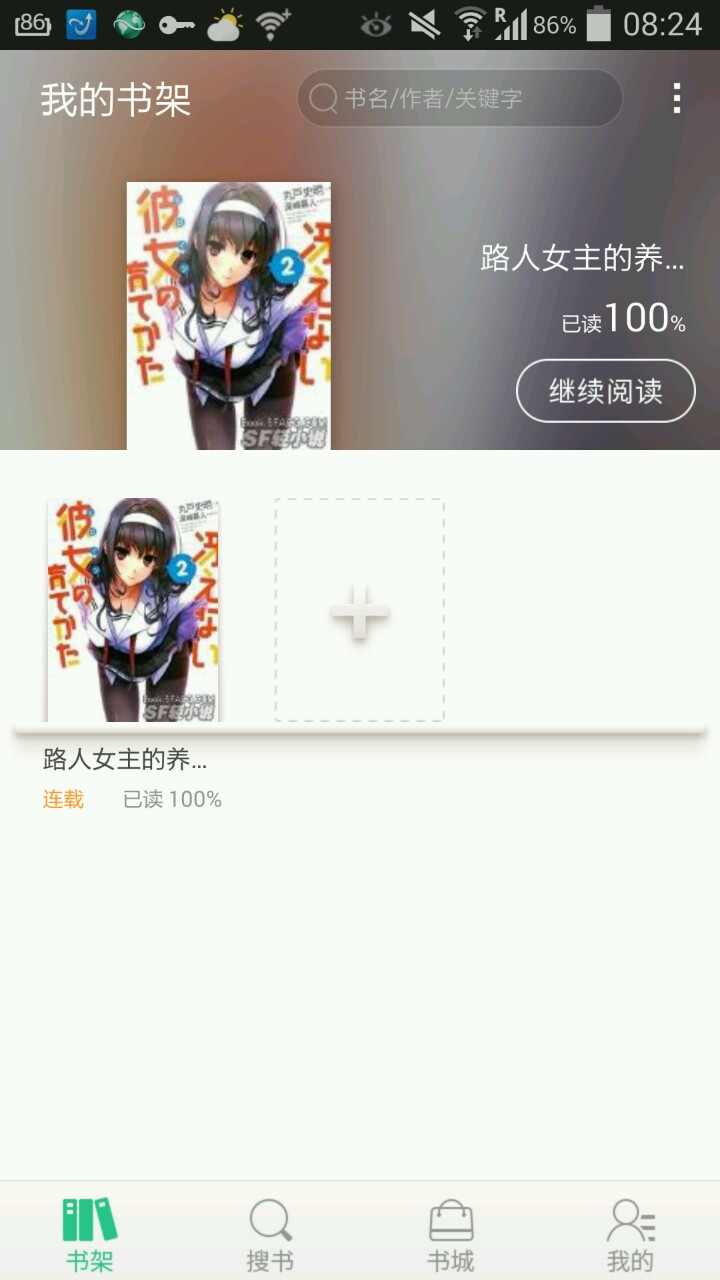Viewport: 720px width, 1280px height.
Task: Open the featured book cover in the banner
Action: (x=229, y=316)
